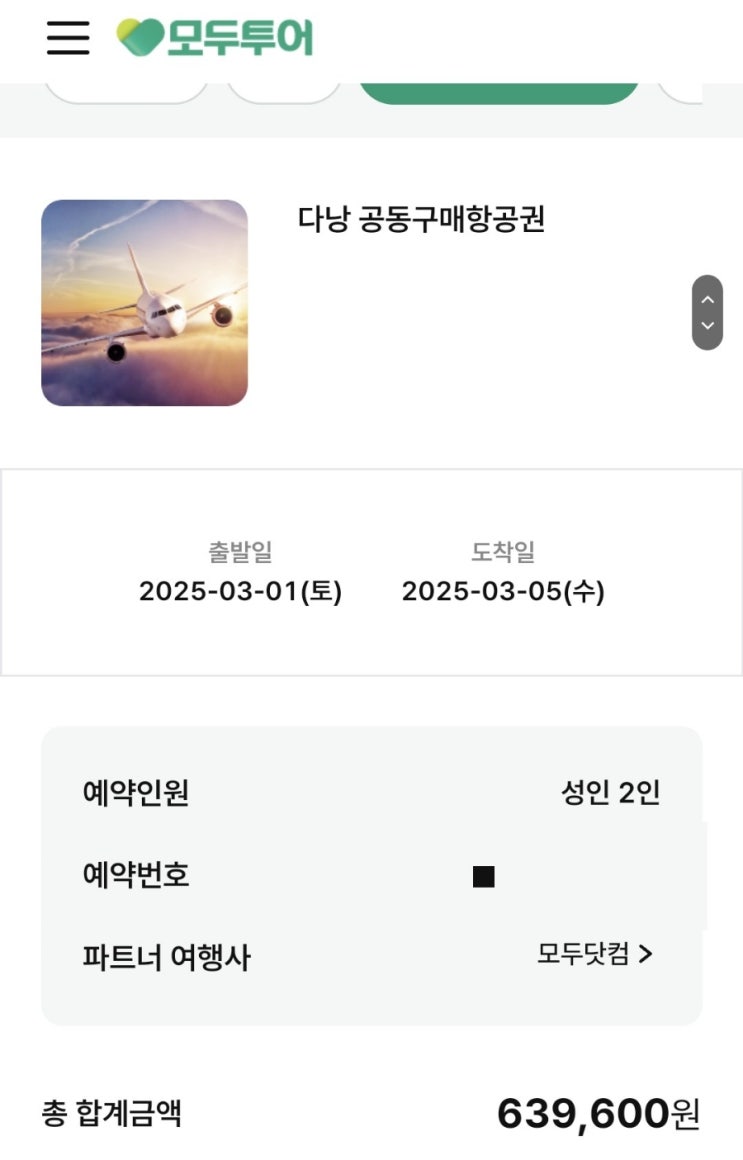
Task: Open partner agency 모두닷컴 link
Action: [x=594, y=954]
